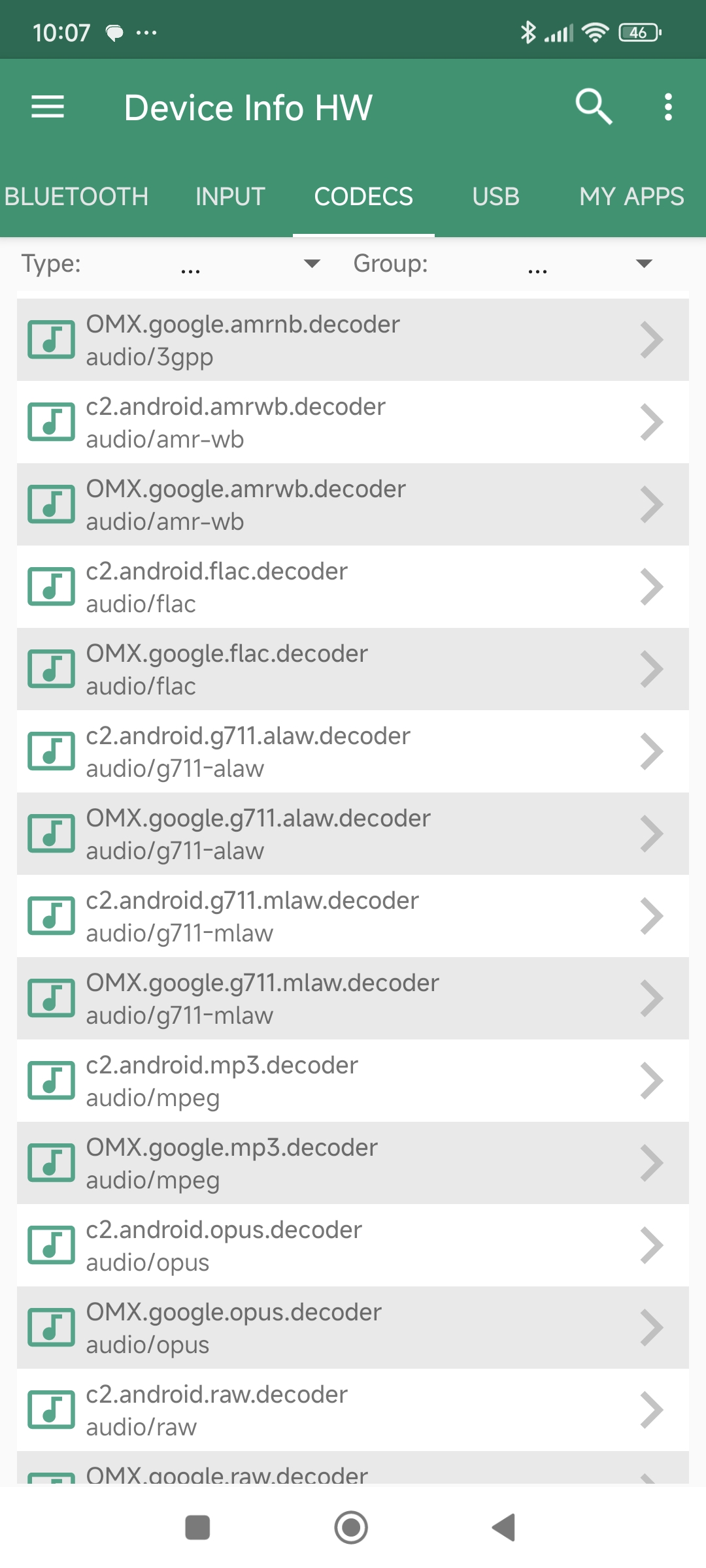Viewport: 706px width, 1568px height.
Task: Open the hamburger drawer menu
Action: tap(48, 107)
